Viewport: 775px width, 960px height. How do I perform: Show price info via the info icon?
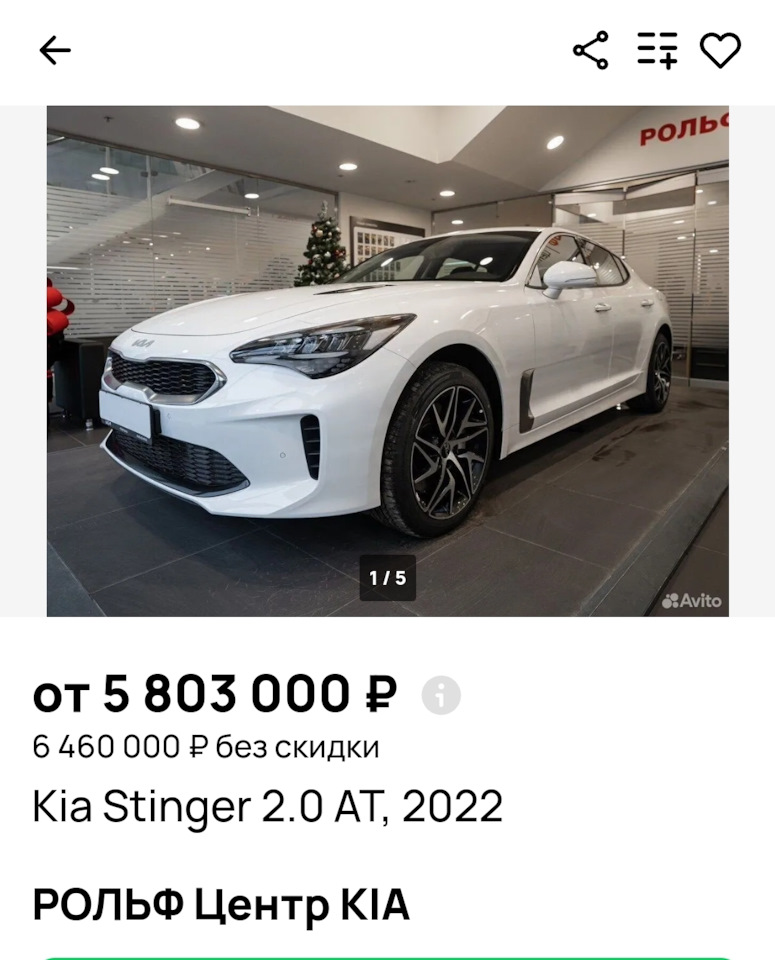(x=441, y=695)
